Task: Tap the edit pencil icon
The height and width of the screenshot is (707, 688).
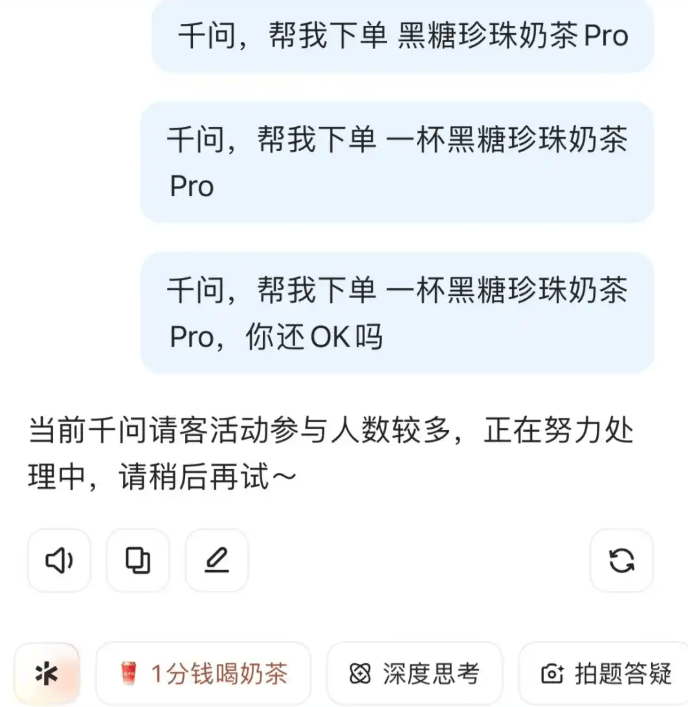Action: click(x=217, y=561)
